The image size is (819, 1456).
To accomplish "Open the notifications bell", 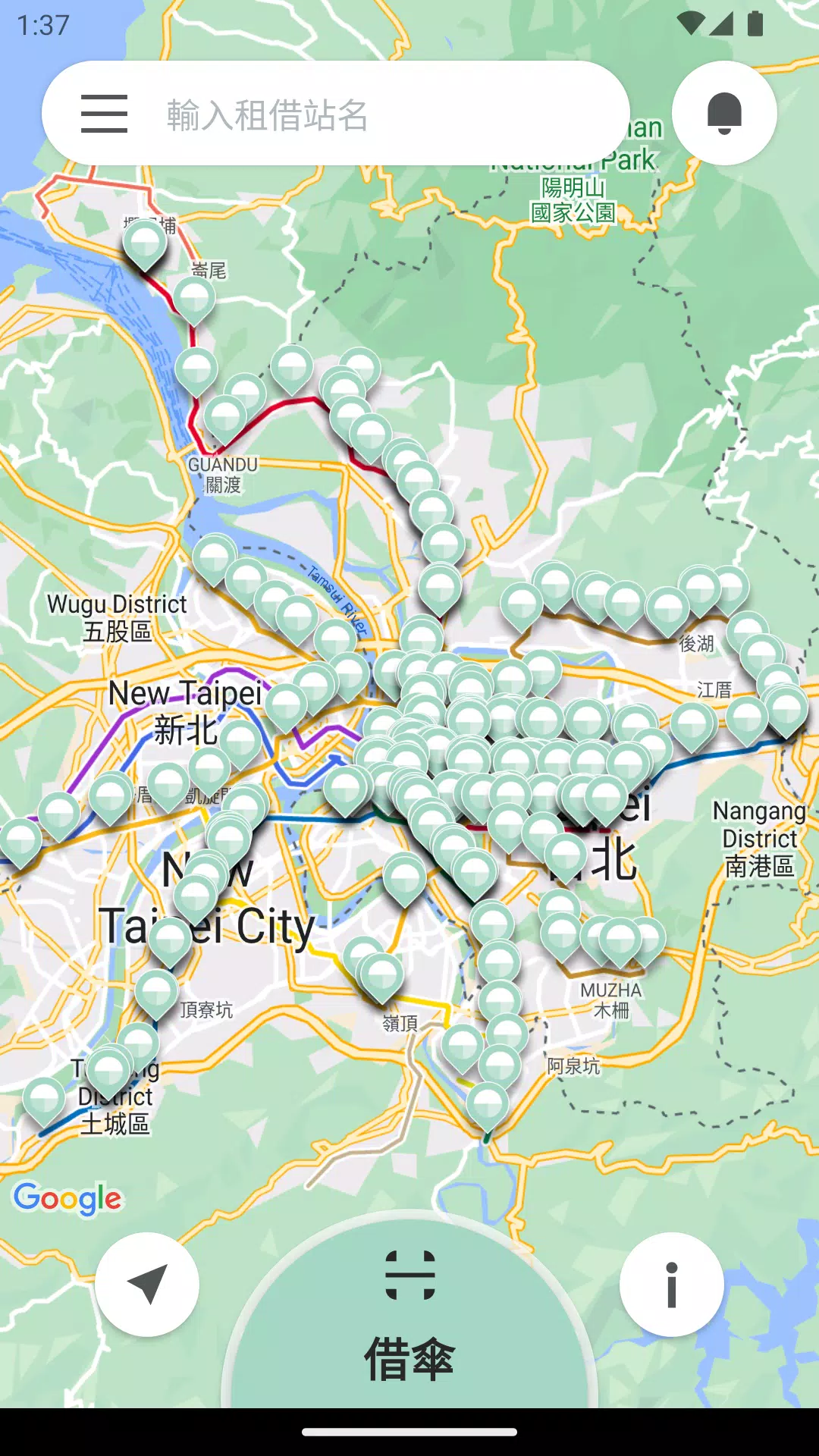I will pyautogui.click(x=723, y=114).
